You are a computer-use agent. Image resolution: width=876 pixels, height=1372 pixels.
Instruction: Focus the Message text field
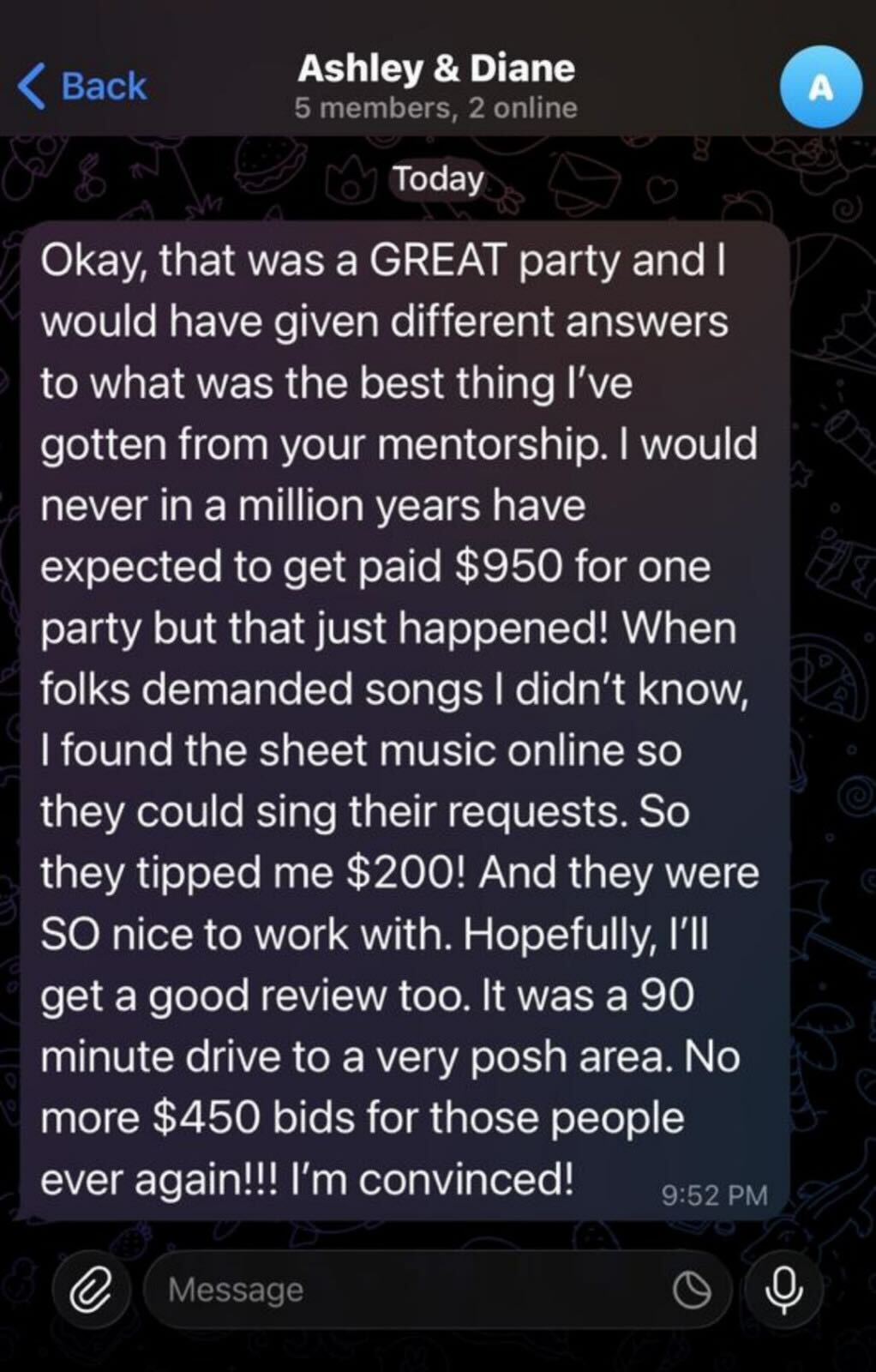403,1291
